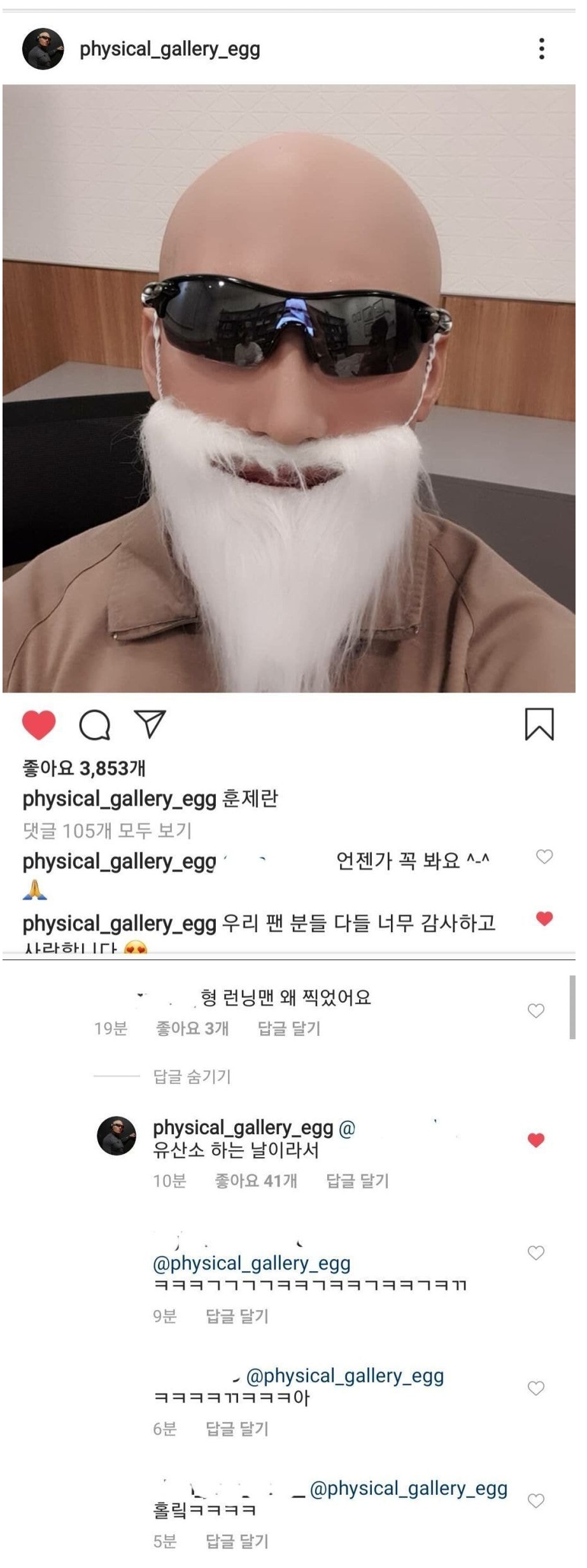The width and height of the screenshot is (587, 1568).
Task: Unlike the post with the red heart
Action: point(39,724)
